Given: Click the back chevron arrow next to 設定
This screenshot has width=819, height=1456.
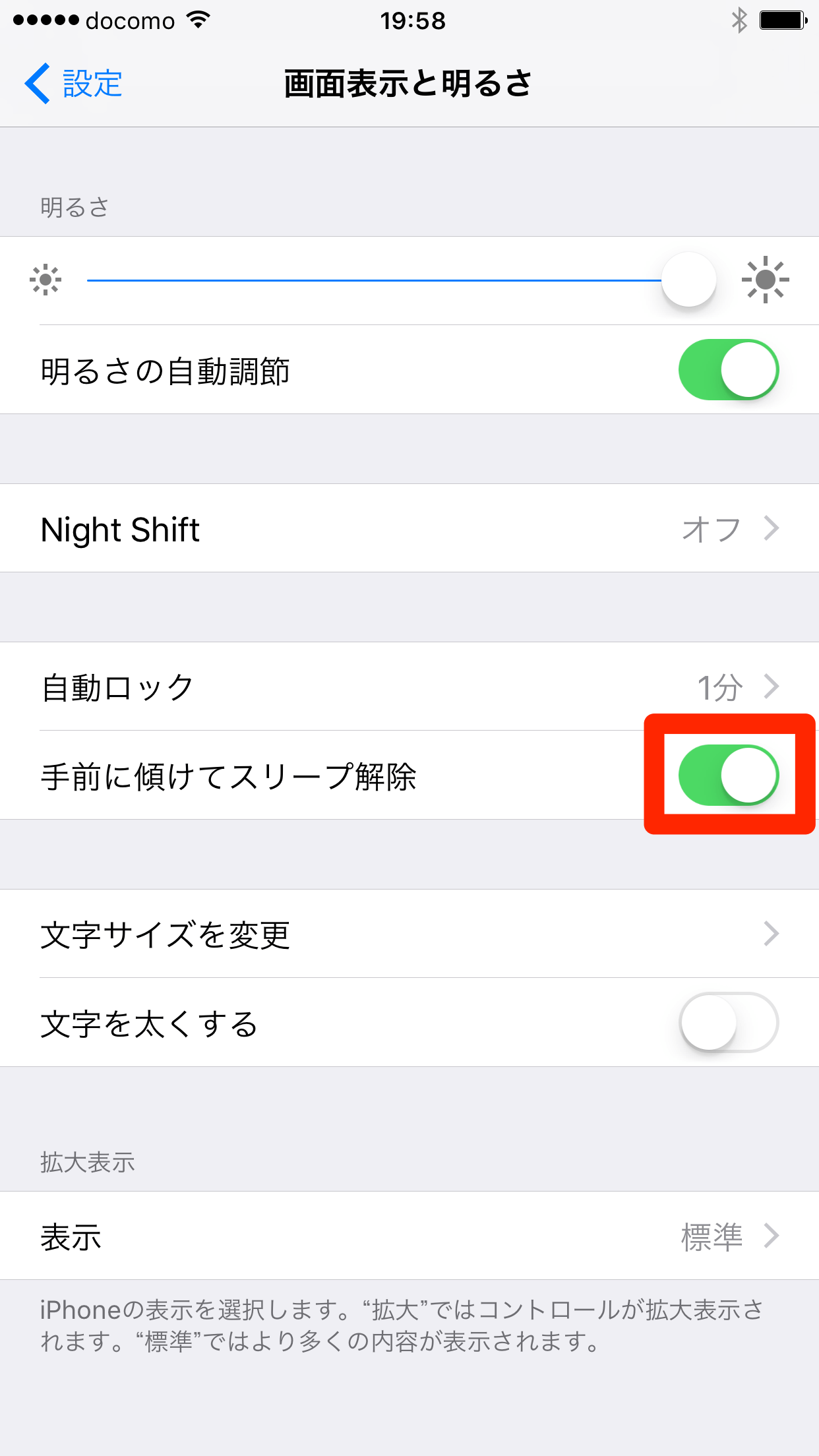Looking at the screenshot, I should point(38,83).
